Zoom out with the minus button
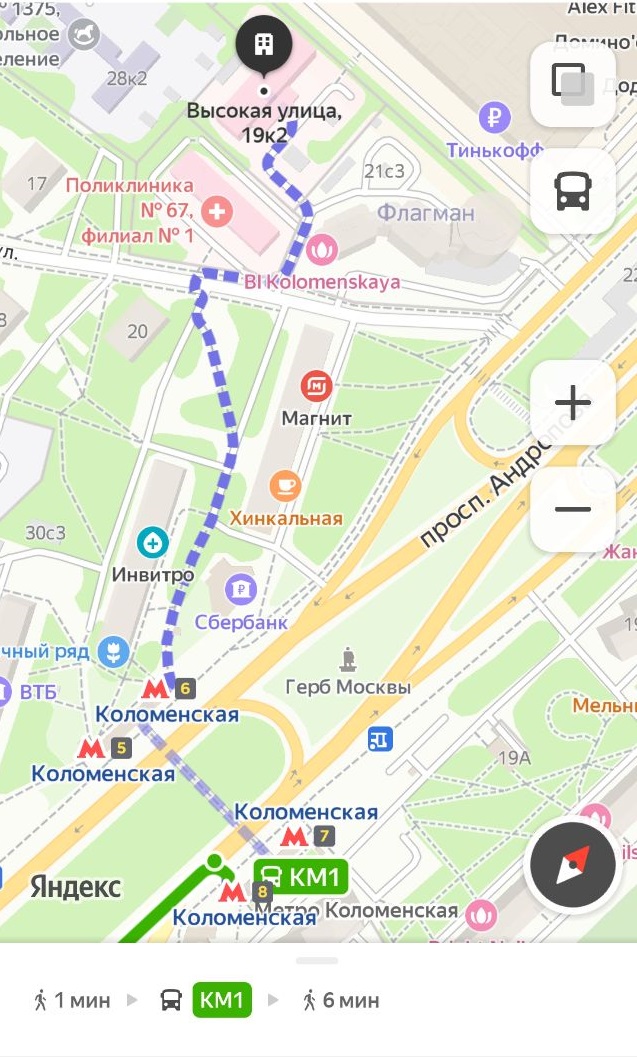Screen dimensions: 637x1057 [x=572, y=509]
